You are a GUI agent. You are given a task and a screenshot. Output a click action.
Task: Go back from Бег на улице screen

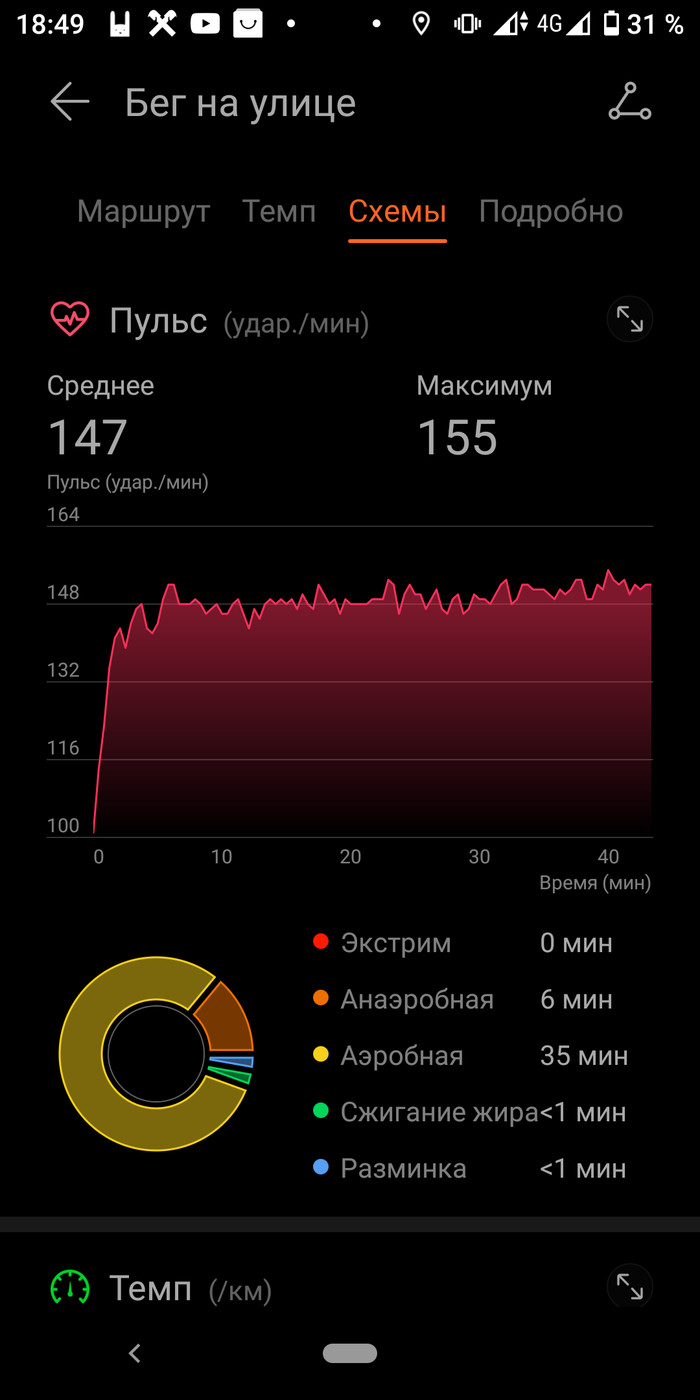70,102
